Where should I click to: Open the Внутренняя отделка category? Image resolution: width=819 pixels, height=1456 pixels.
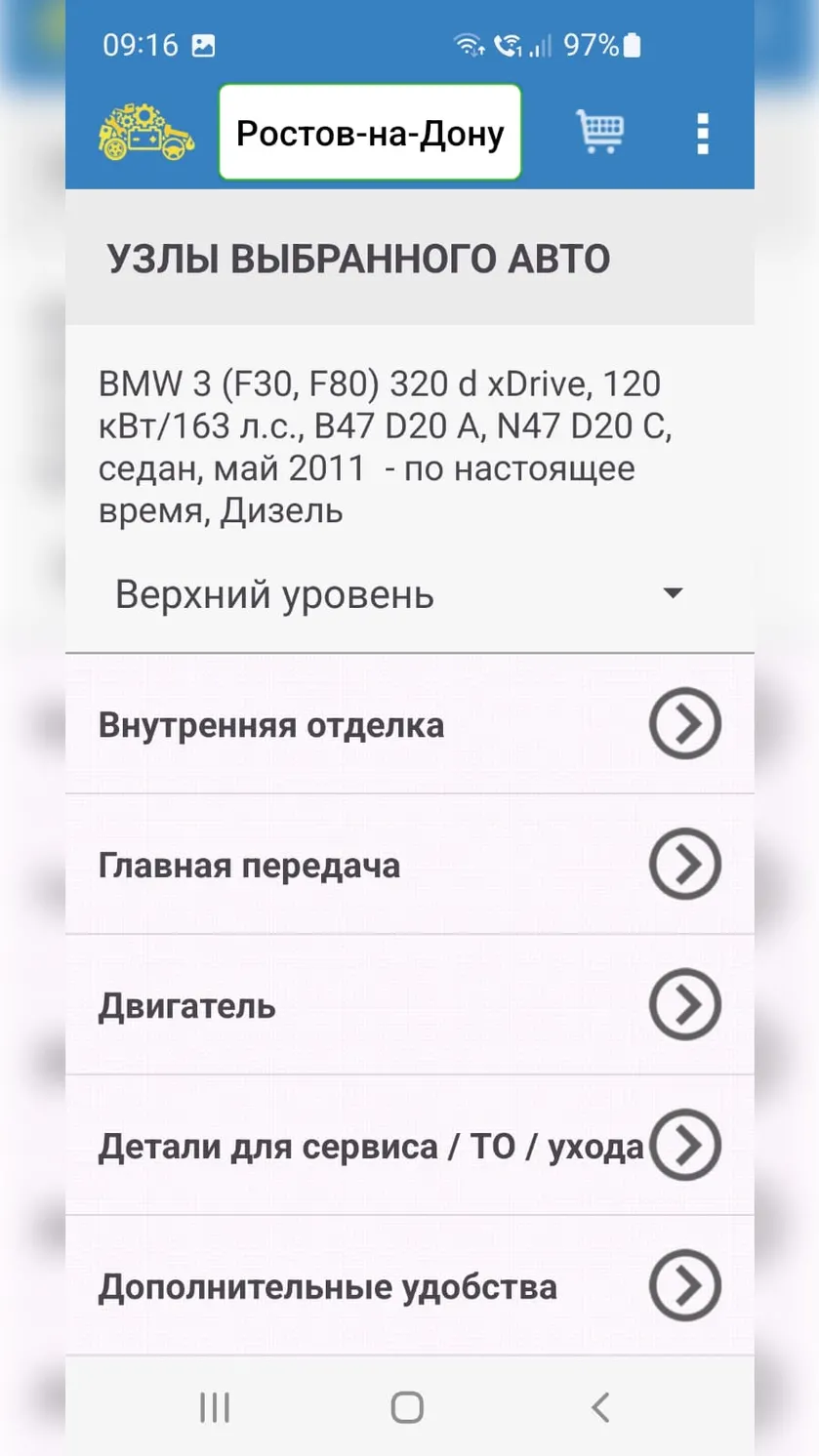[x=410, y=724]
